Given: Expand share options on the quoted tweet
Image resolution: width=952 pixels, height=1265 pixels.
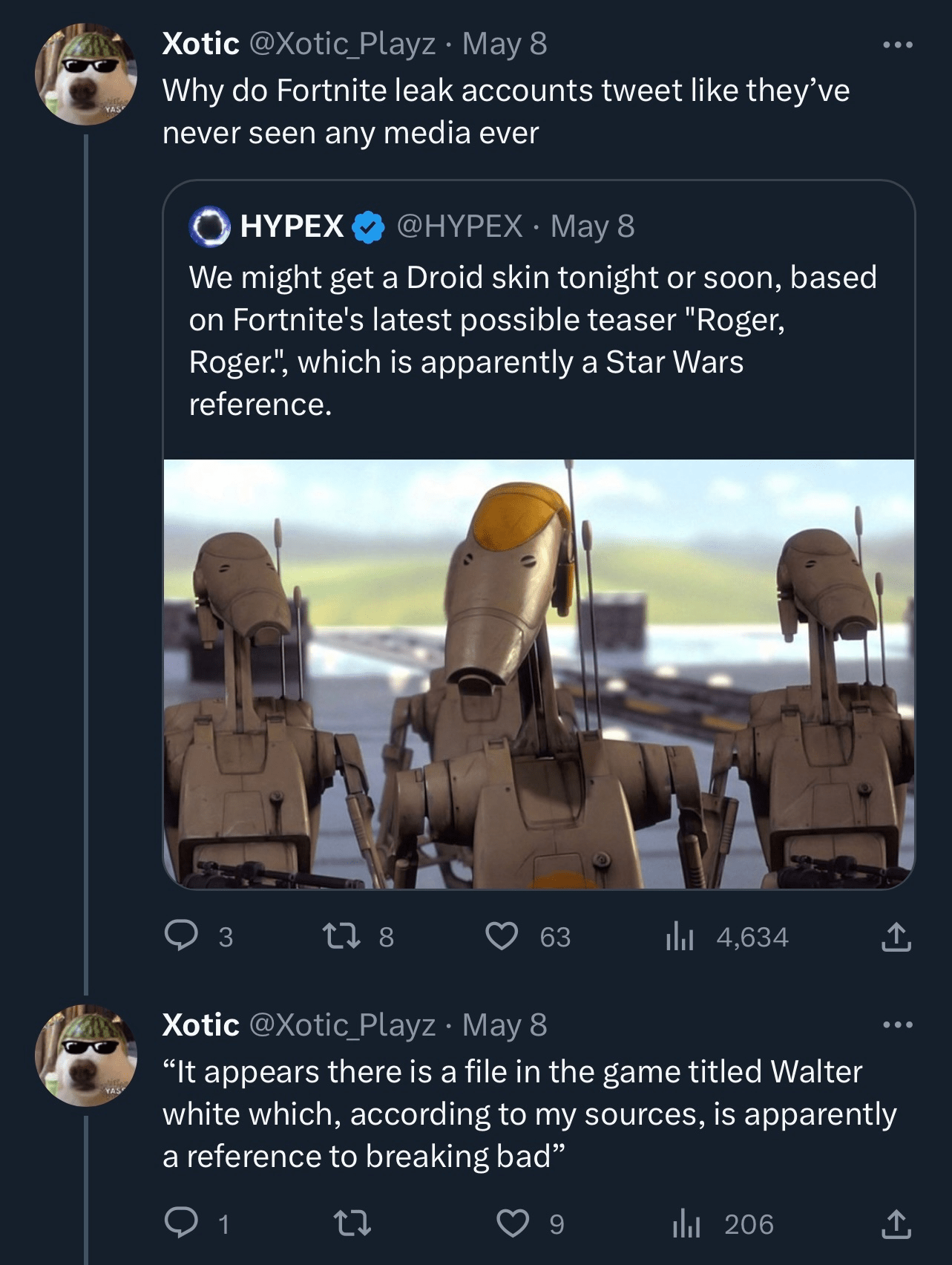Looking at the screenshot, I should click(x=899, y=938).
